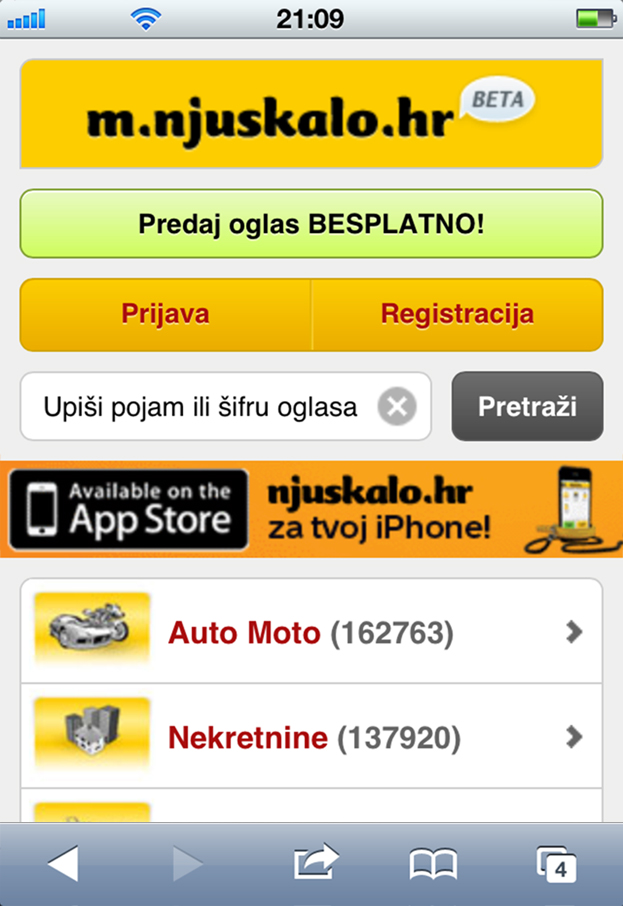Open the Auto Moto category
Viewport: 623px width, 906px height.
pyautogui.click(x=311, y=632)
